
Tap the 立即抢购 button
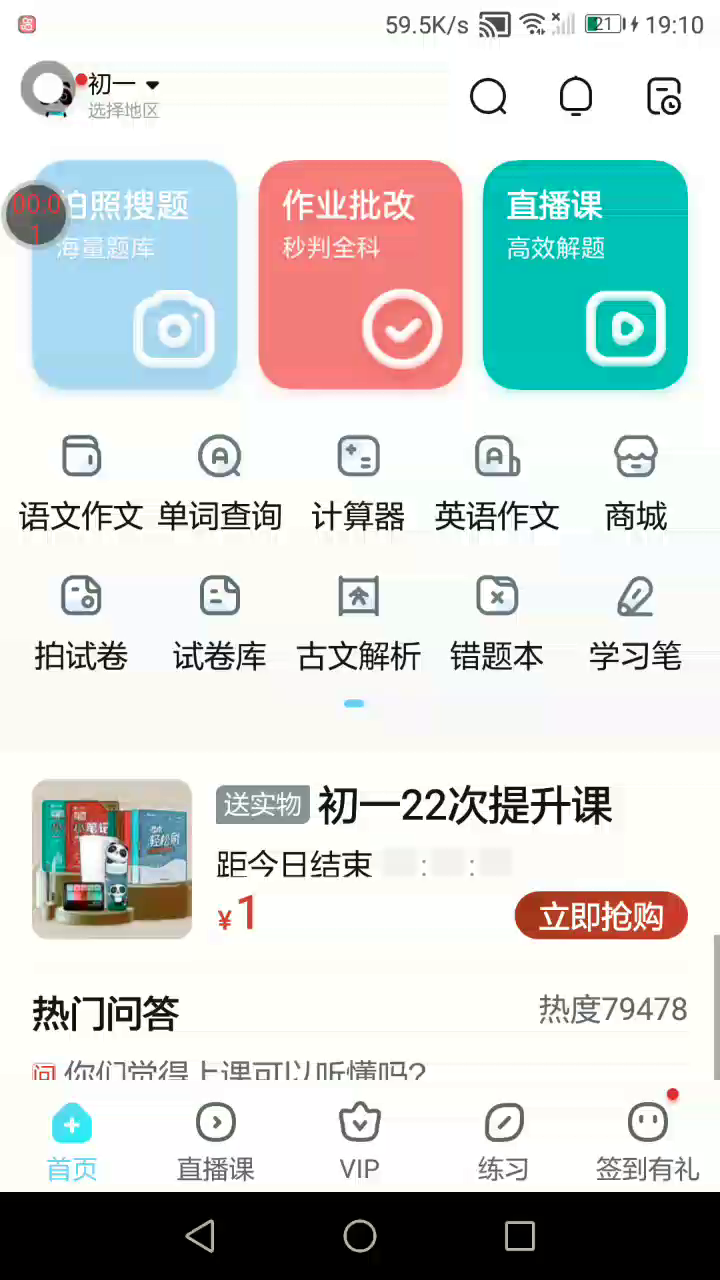coord(601,916)
